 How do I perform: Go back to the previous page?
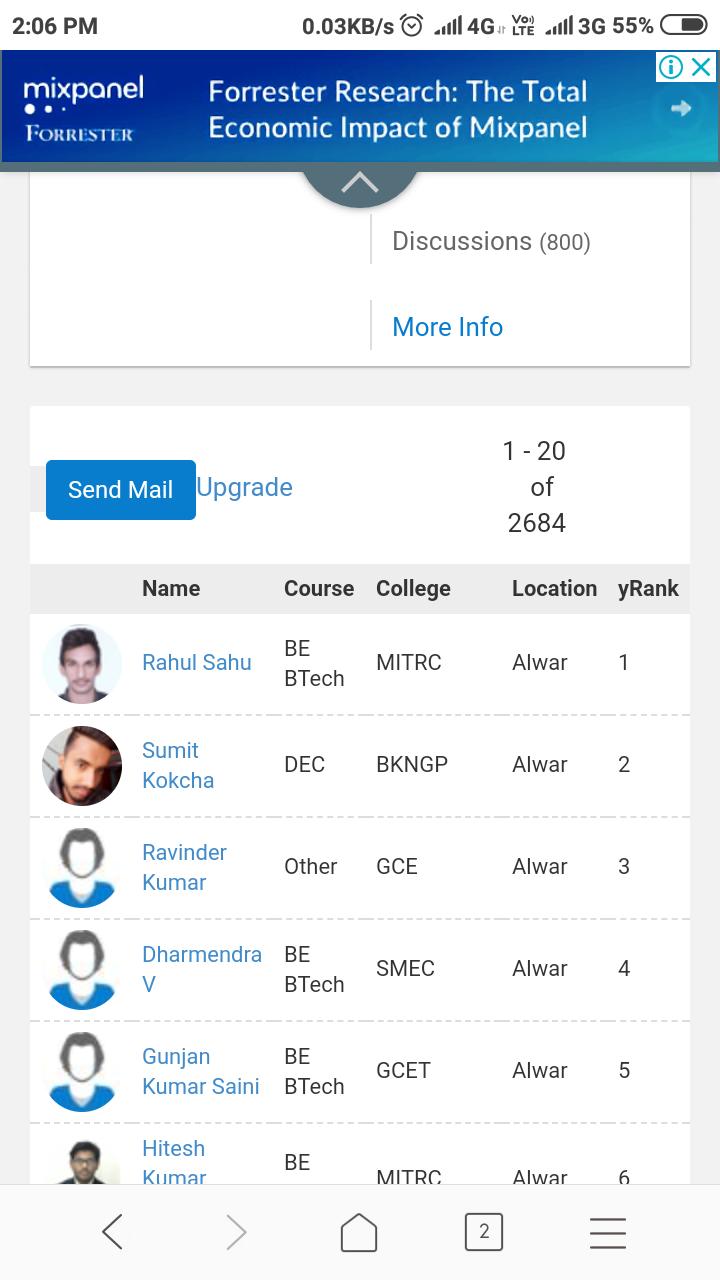click(x=112, y=1232)
